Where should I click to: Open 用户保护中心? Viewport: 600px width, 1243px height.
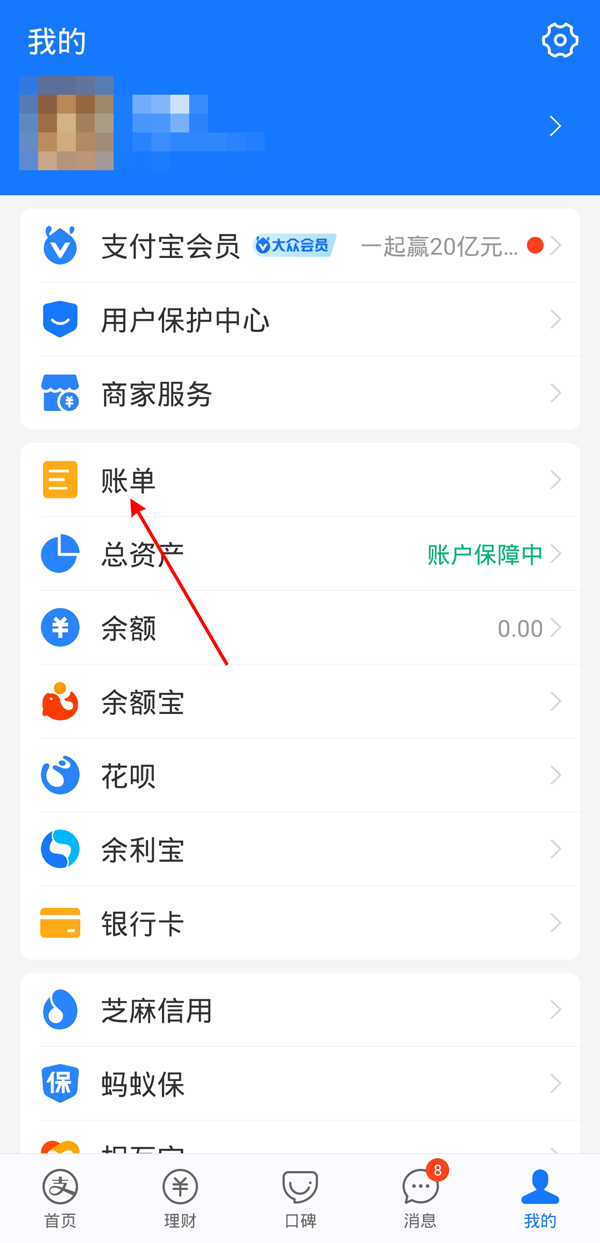[x=300, y=320]
